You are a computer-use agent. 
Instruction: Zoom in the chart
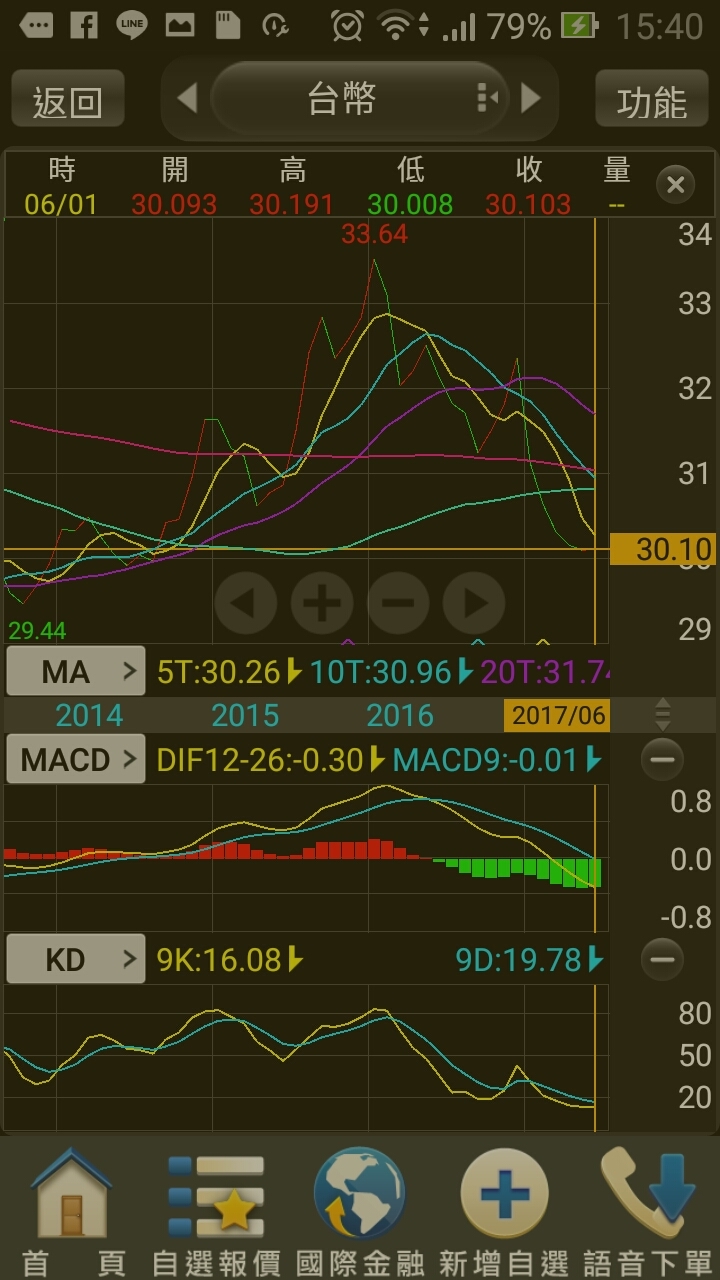coord(322,603)
